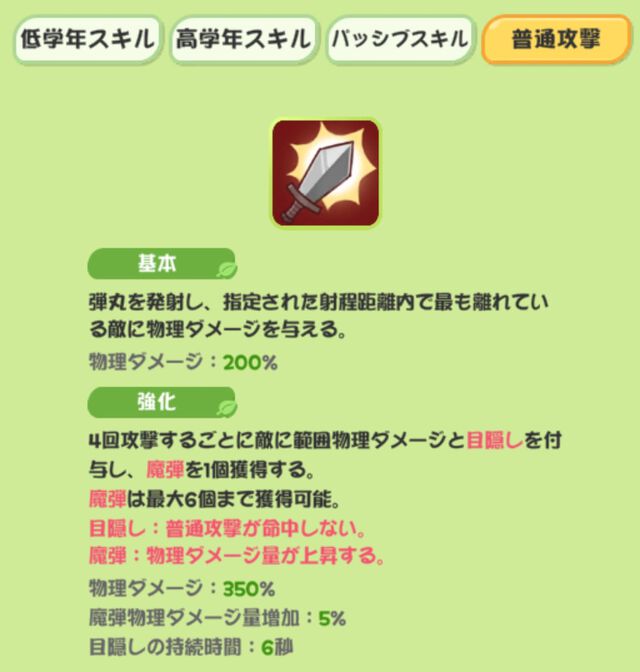Open the 高学年スキル tab
Screen dimensions: 640x672
[x=242, y=41]
